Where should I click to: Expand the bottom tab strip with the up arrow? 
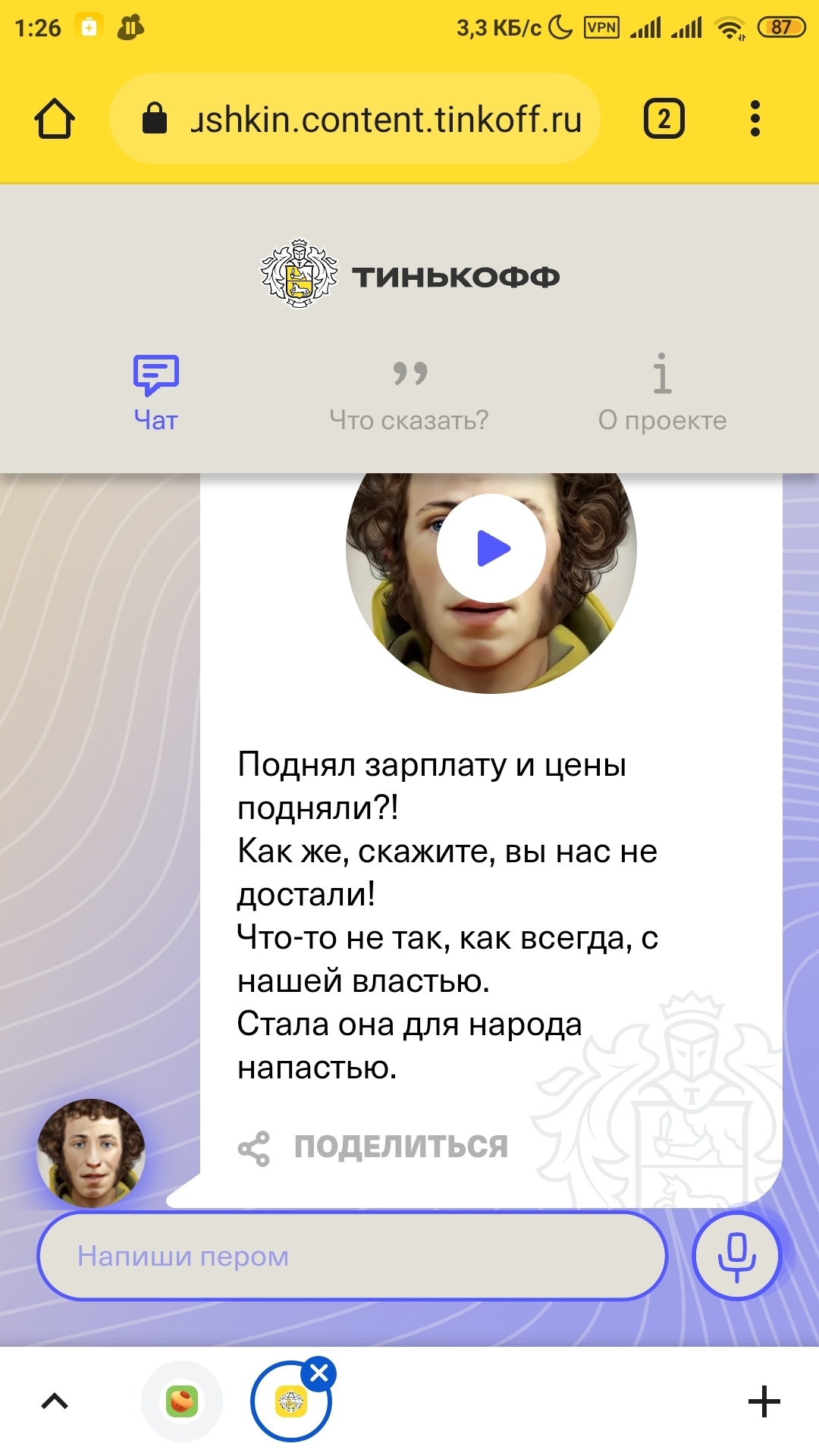click(x=54, y=1401)
